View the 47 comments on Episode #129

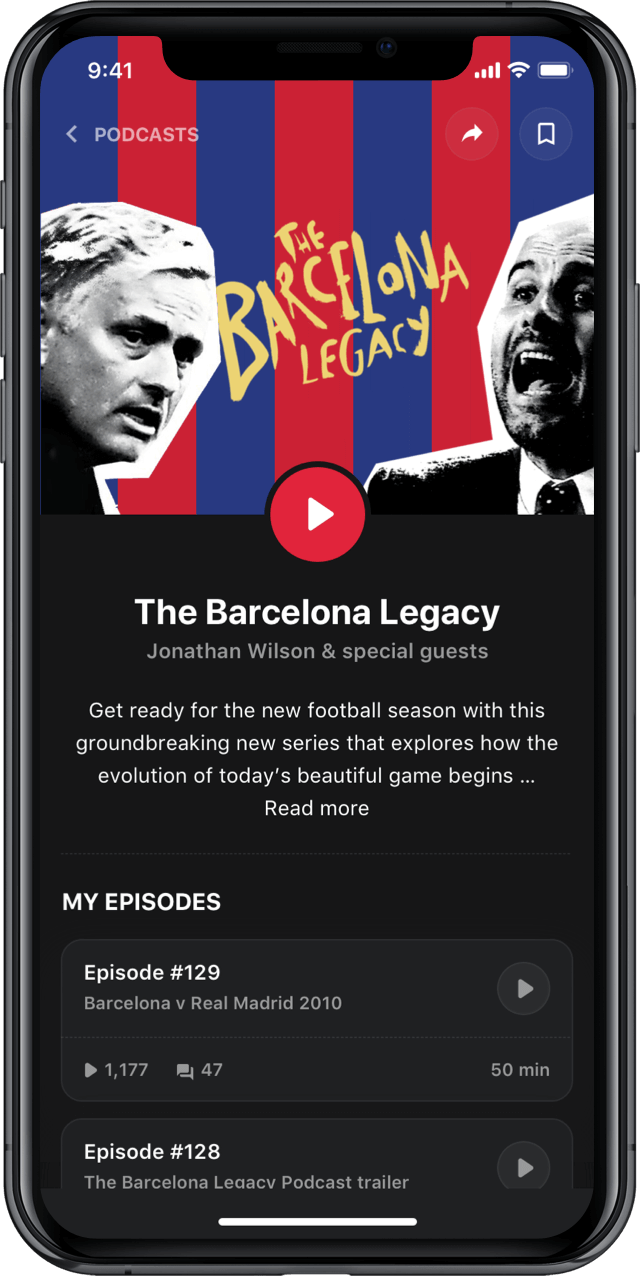coord(200,1070)
